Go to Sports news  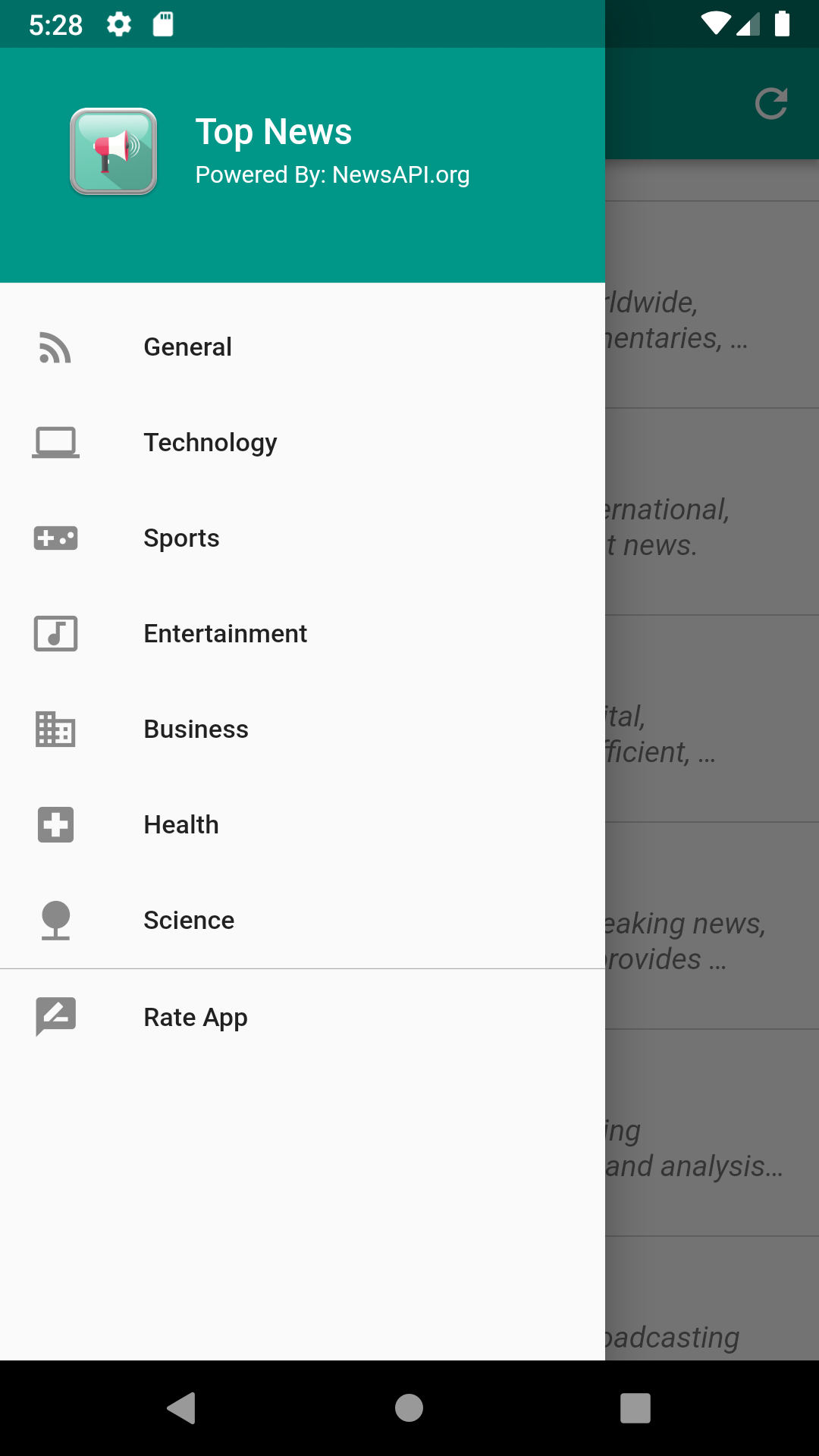[303, 538]
